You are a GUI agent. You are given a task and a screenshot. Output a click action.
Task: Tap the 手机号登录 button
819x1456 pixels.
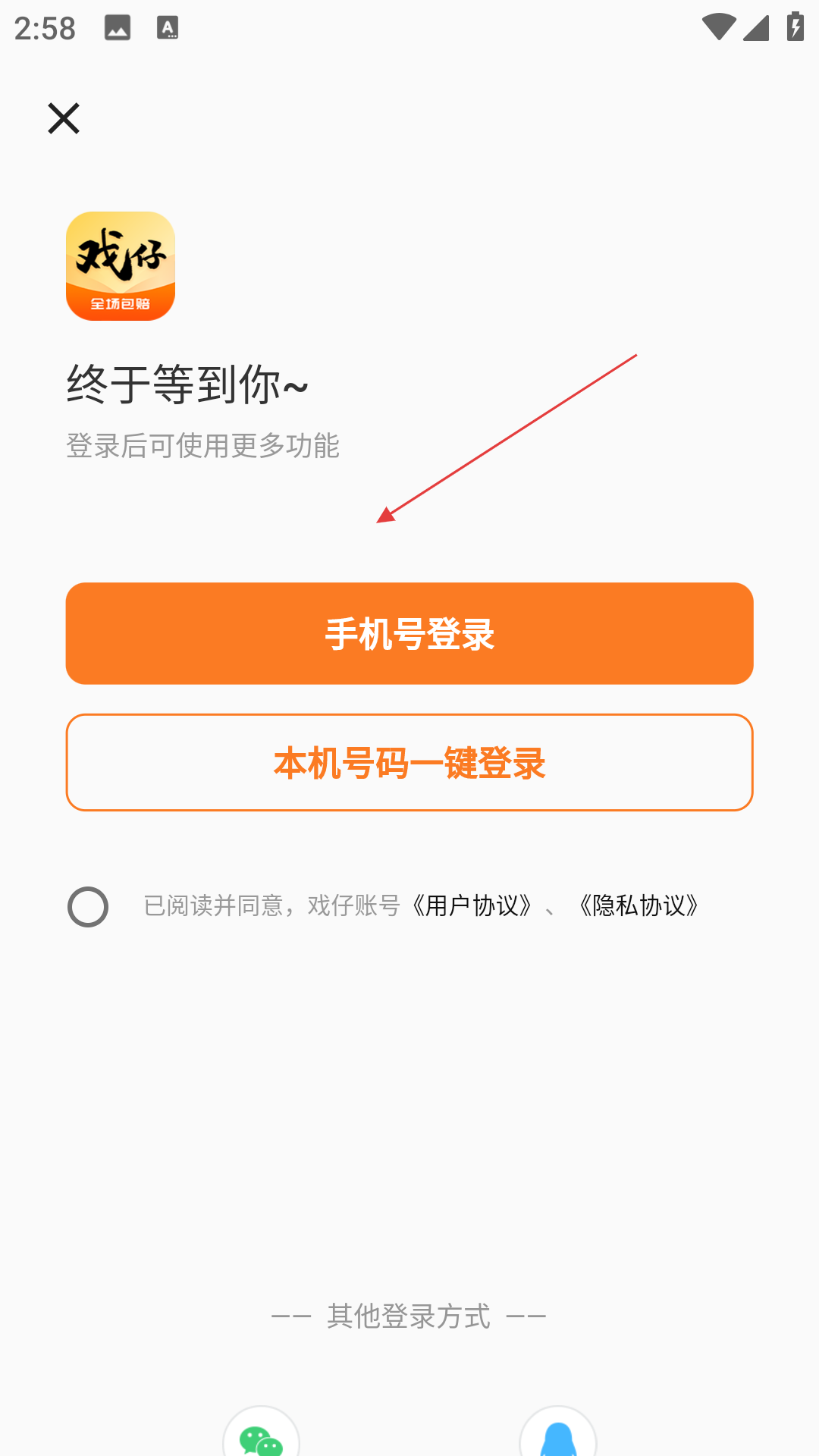coord(409,633)
